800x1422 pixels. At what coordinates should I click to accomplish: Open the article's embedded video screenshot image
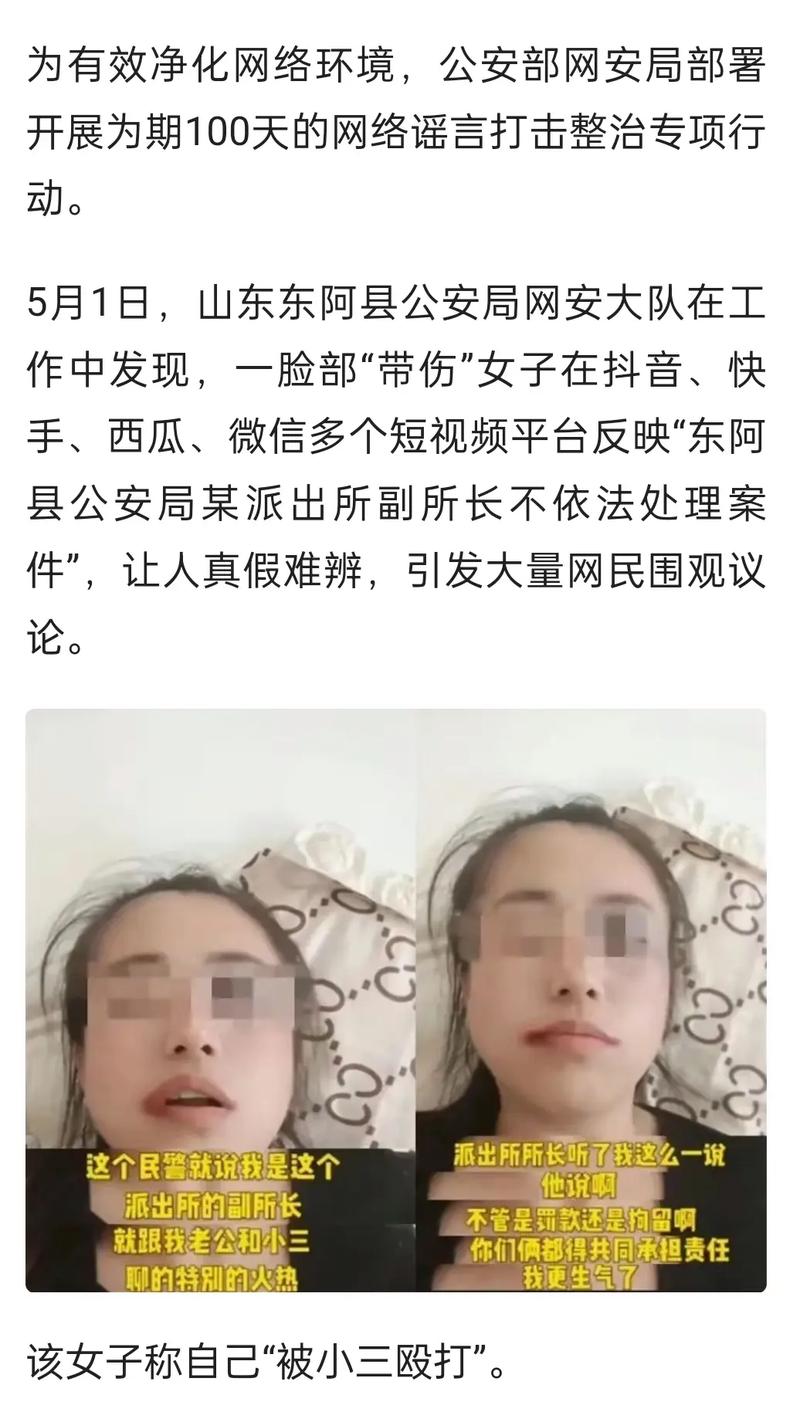click(396, 1000)
